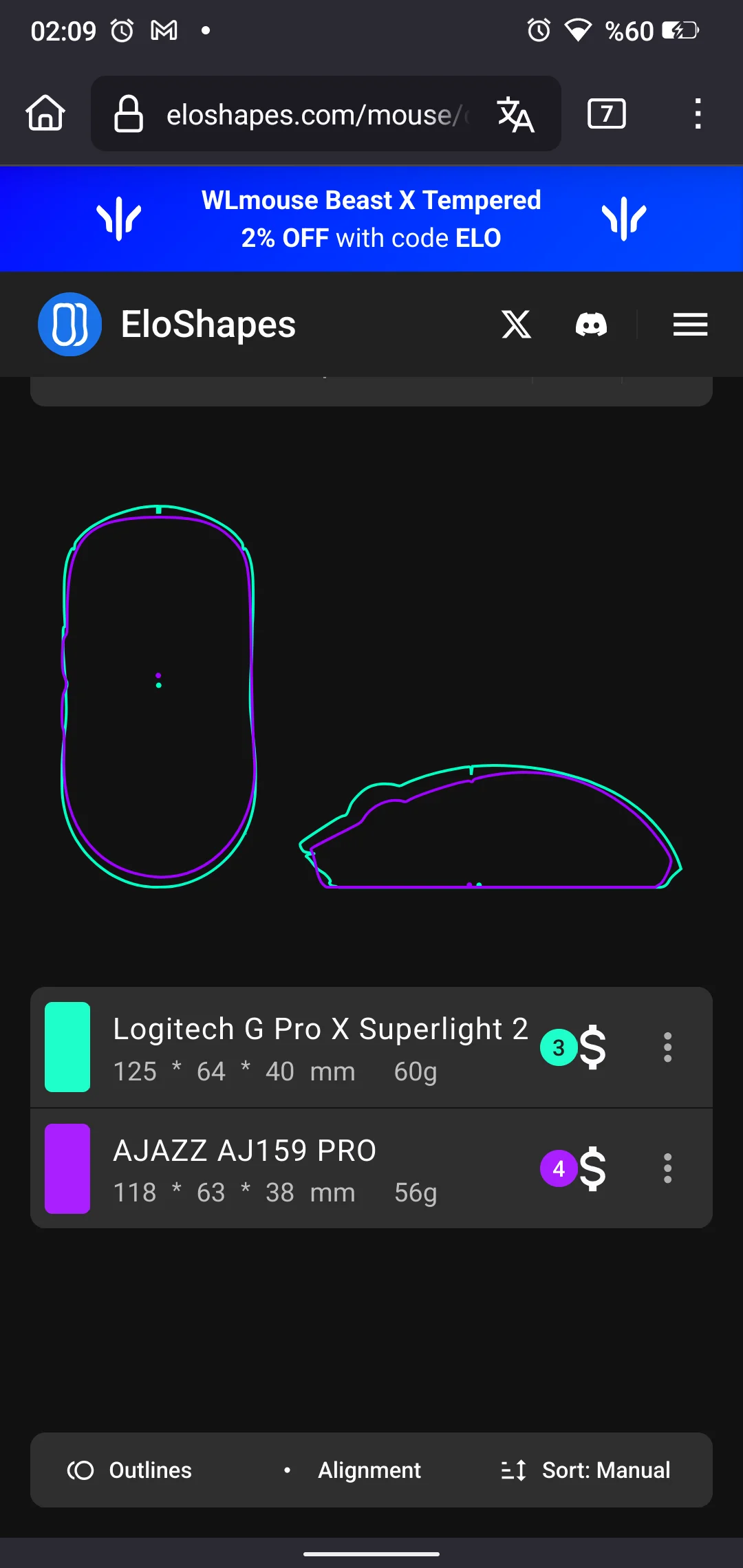
Task: Tap the eloshapes.com address bar
Action: (310, 114)
